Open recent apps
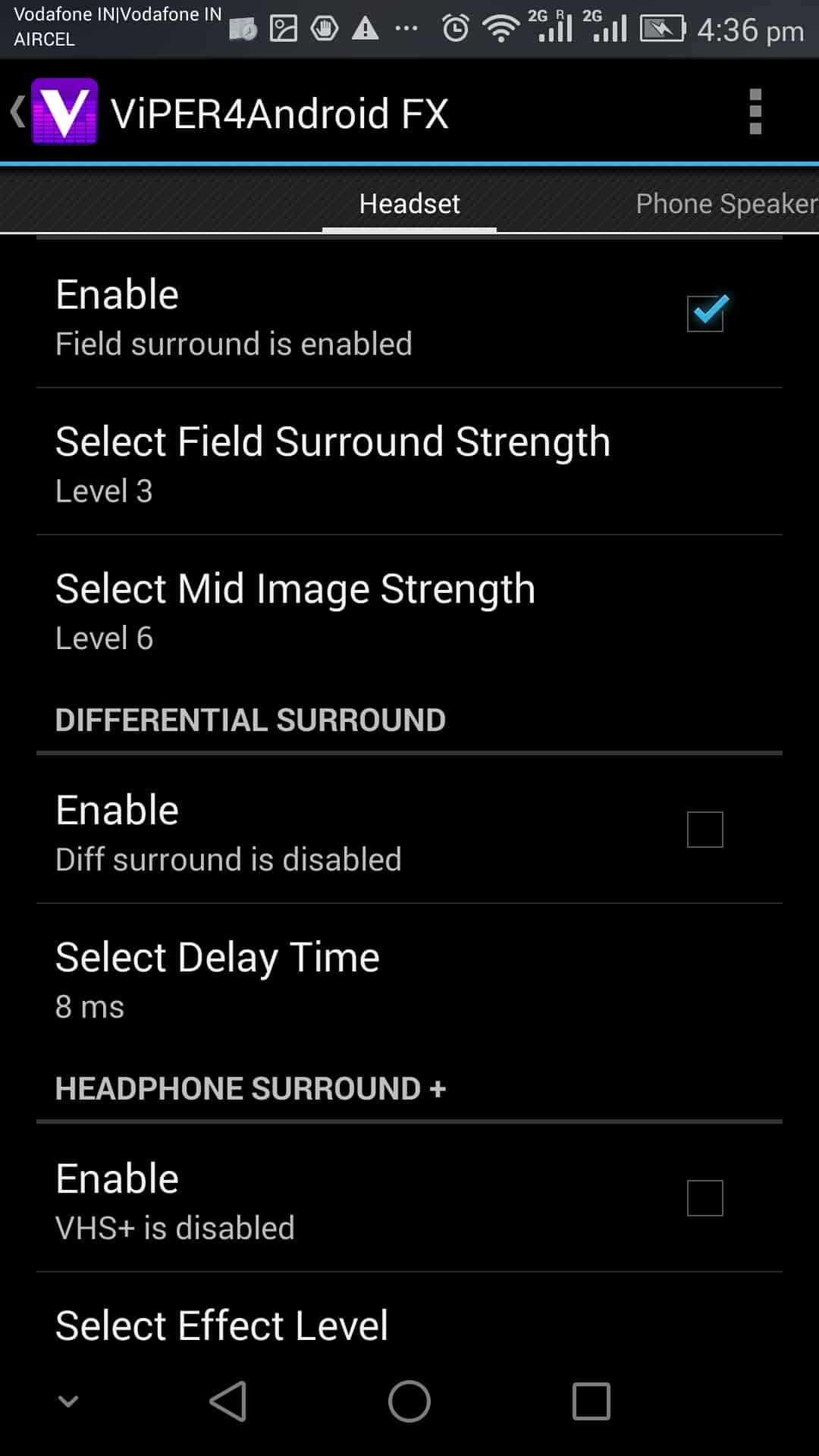Viewport: 819px width, 1456px height. point(591,1401)
